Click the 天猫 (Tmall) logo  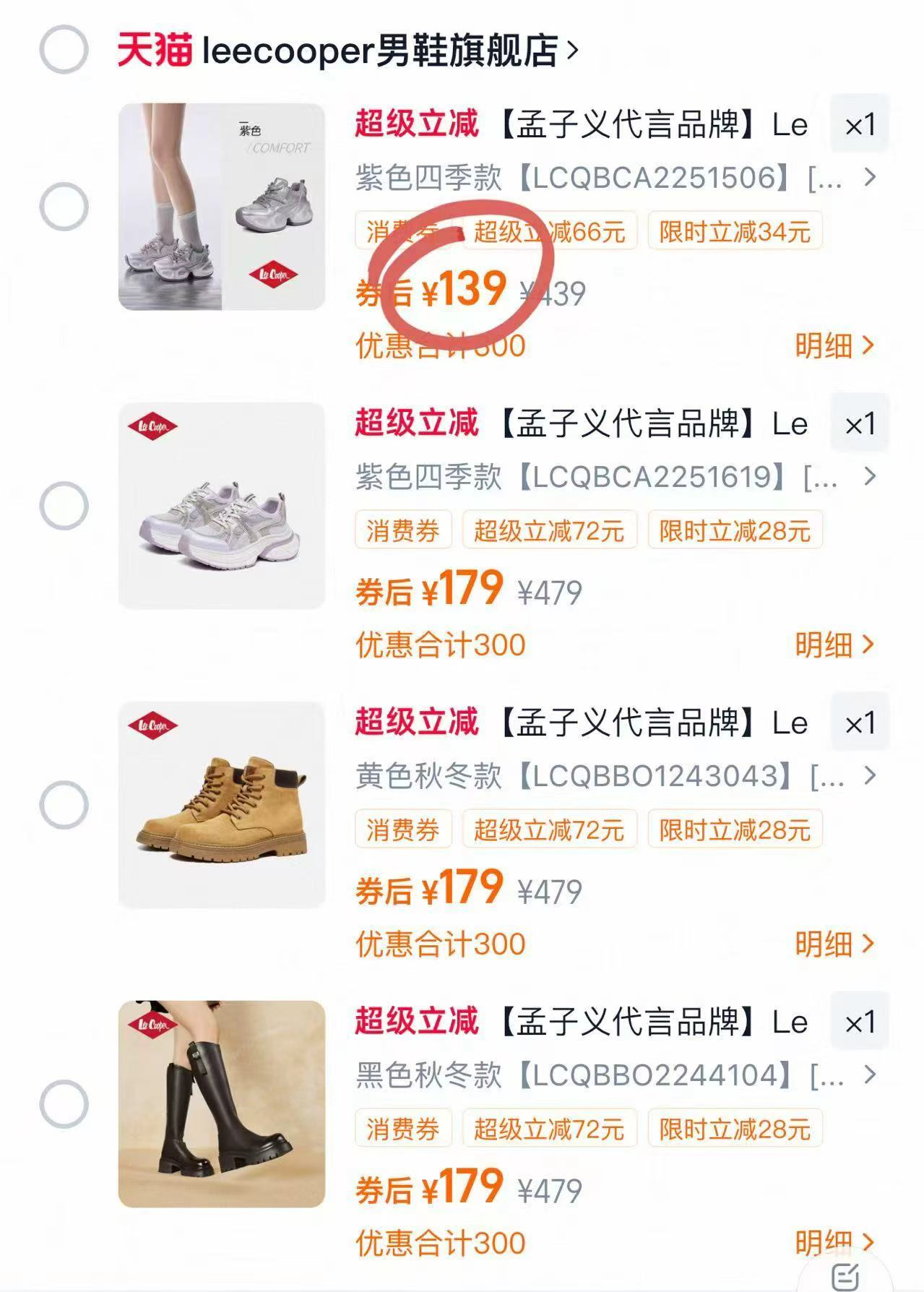[156, 49]
